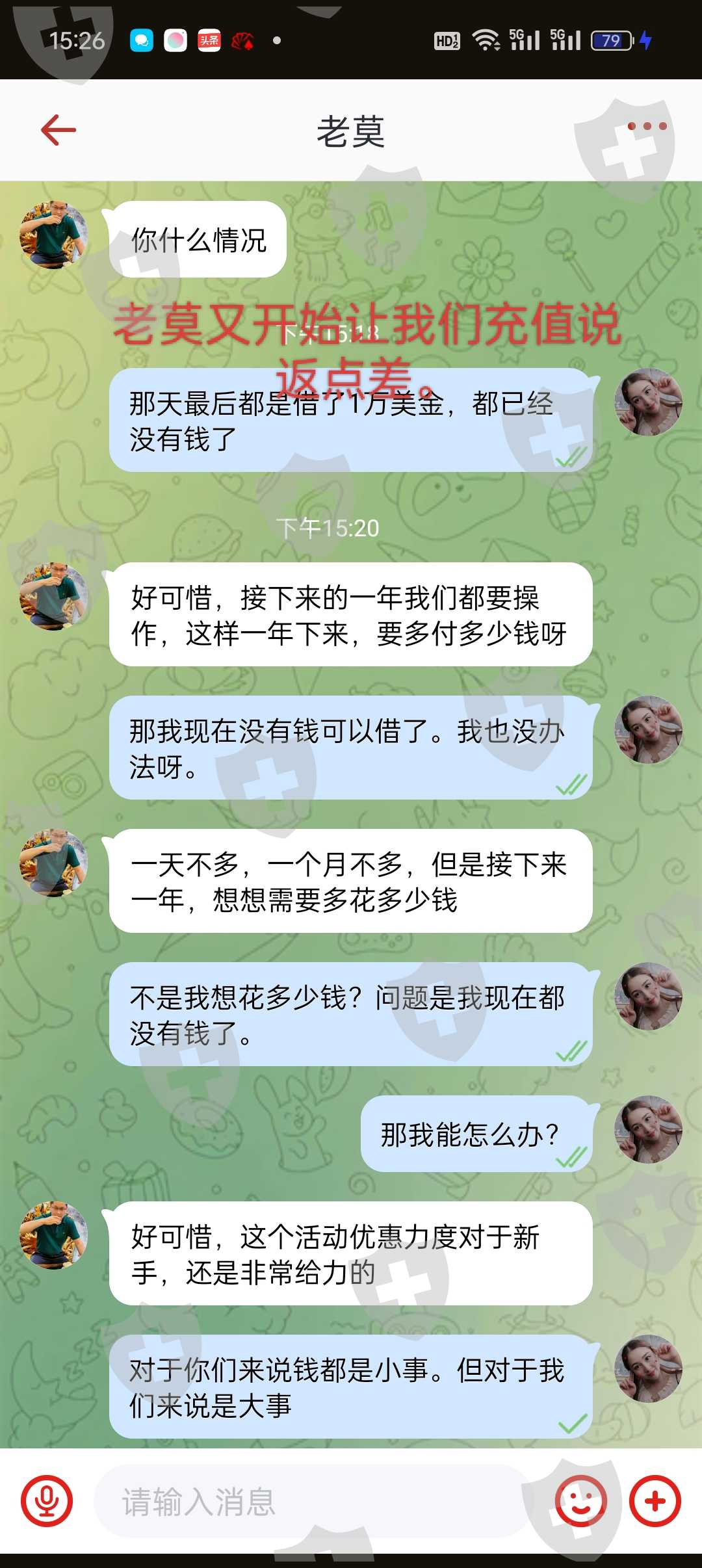Open 老莫's avatar beside 你什么情况

tap(53, 235)
